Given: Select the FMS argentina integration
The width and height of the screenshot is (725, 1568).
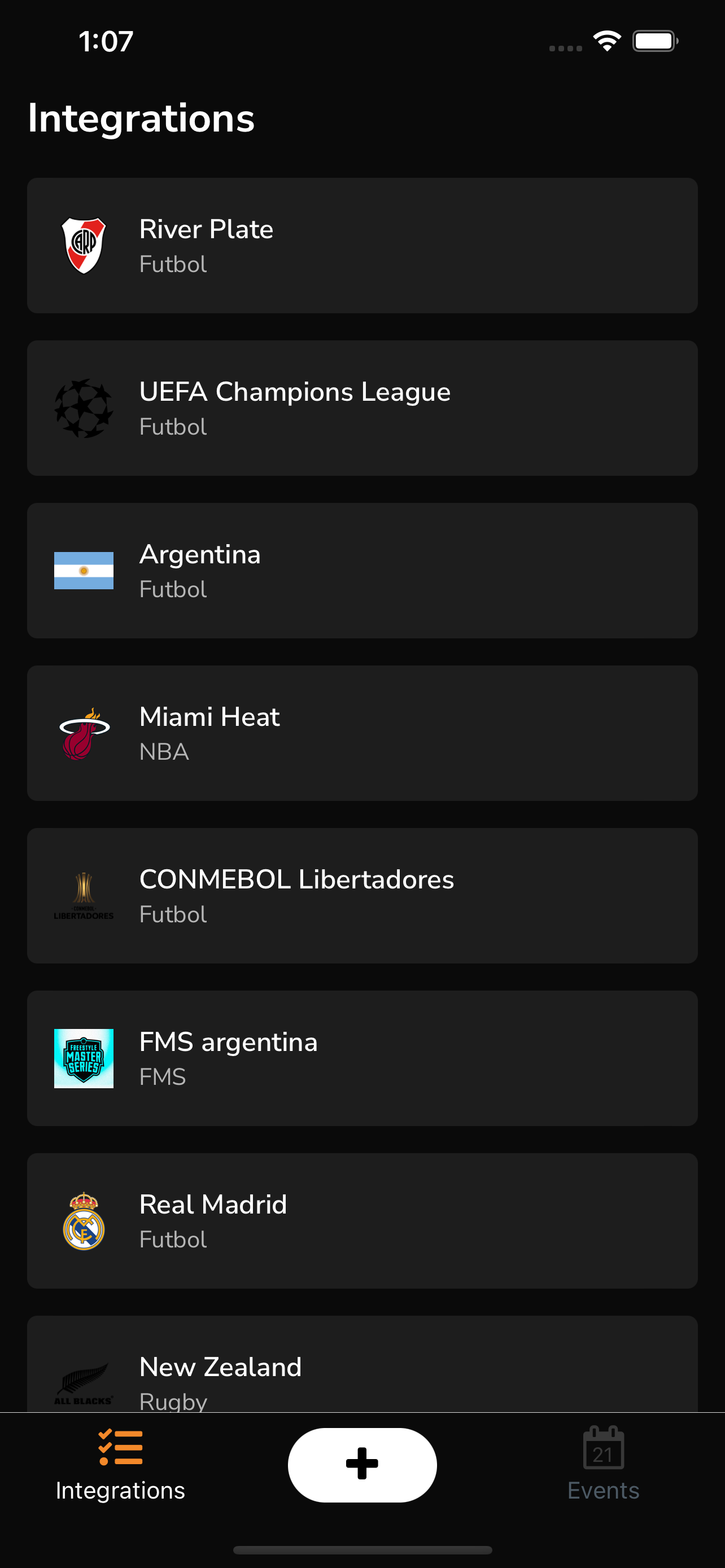Looking at the screenshot, I should [x=362, y=1058].
